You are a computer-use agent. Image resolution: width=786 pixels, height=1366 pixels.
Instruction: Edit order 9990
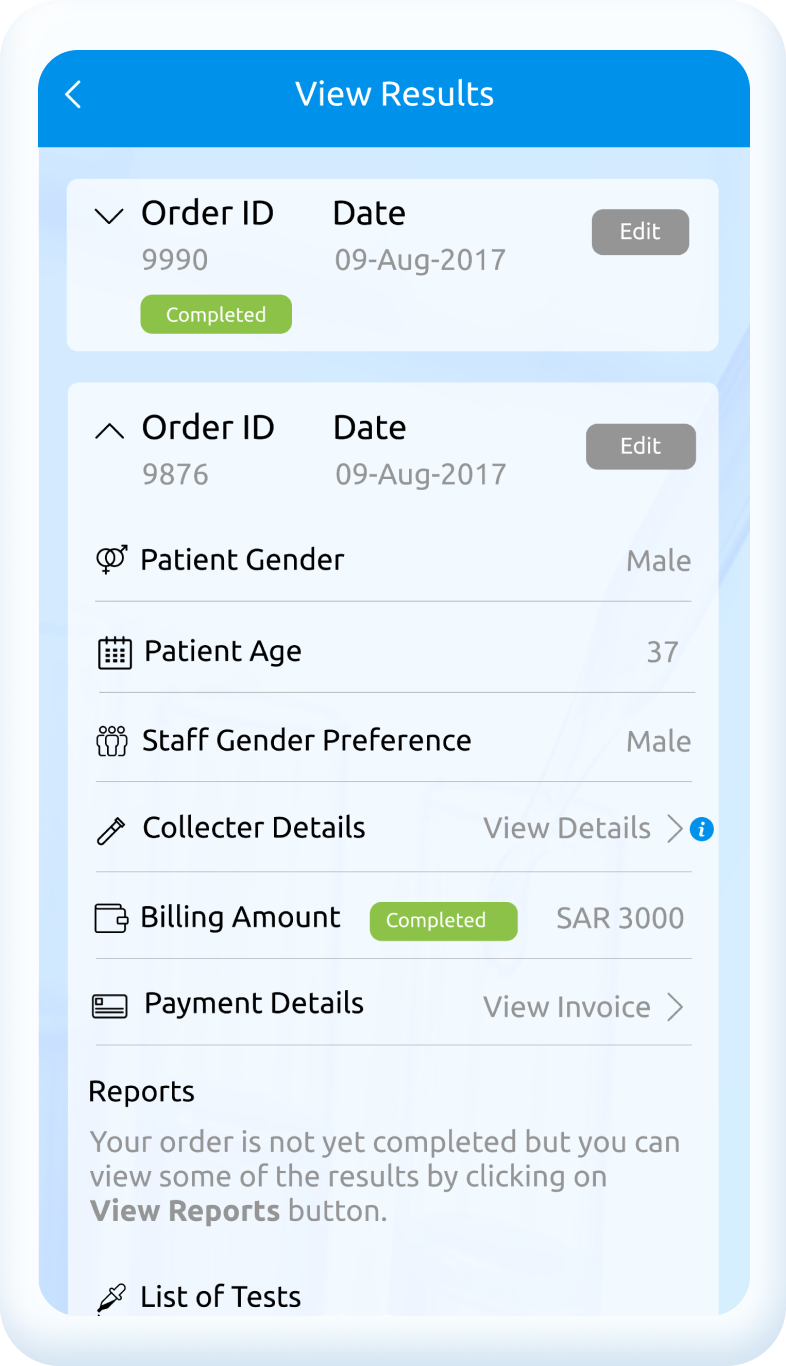click(x=640, y=232)
